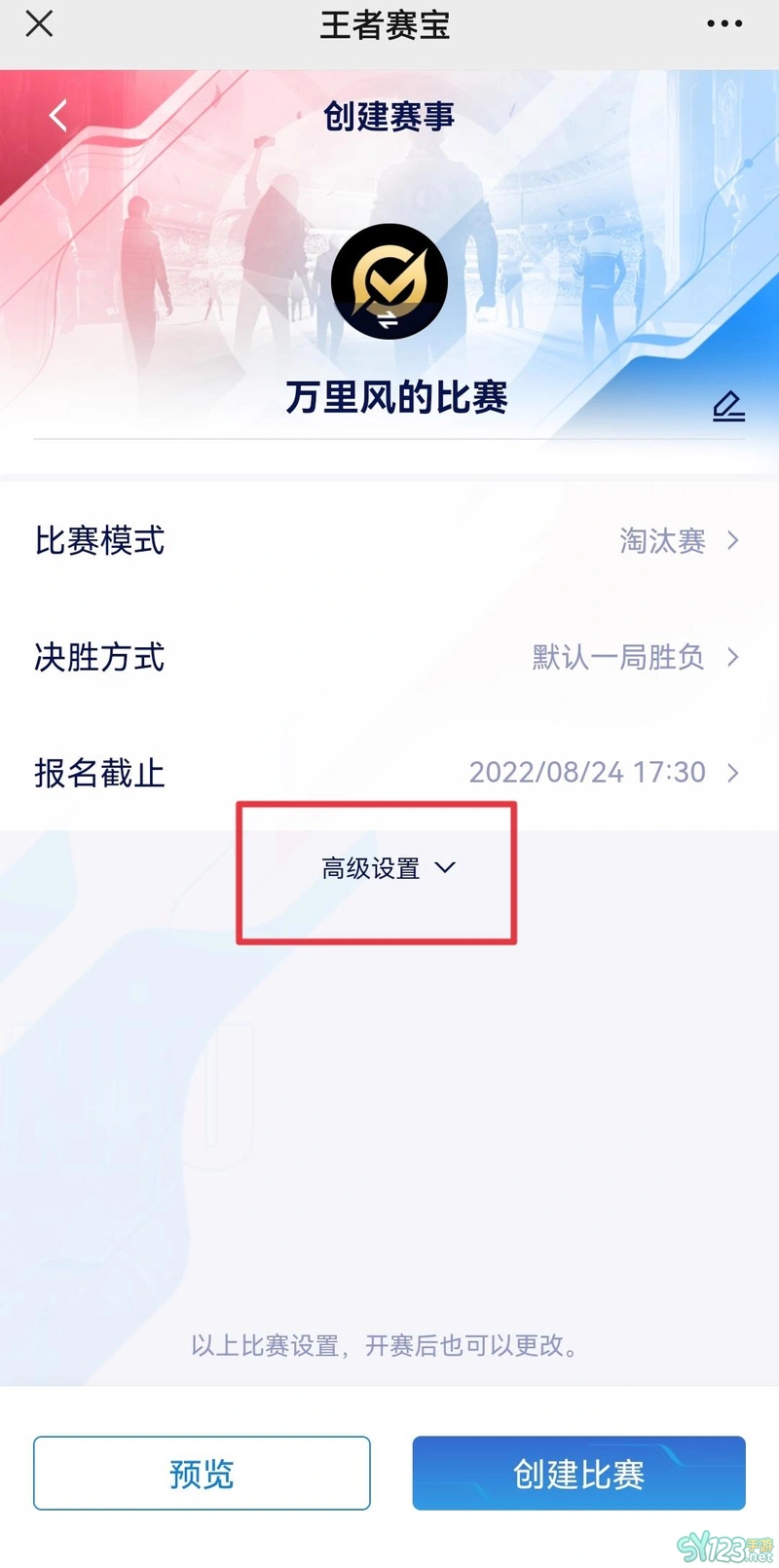Open 决胜方式 setting row
Screen dimensions: 779x1568
[389, 658]
